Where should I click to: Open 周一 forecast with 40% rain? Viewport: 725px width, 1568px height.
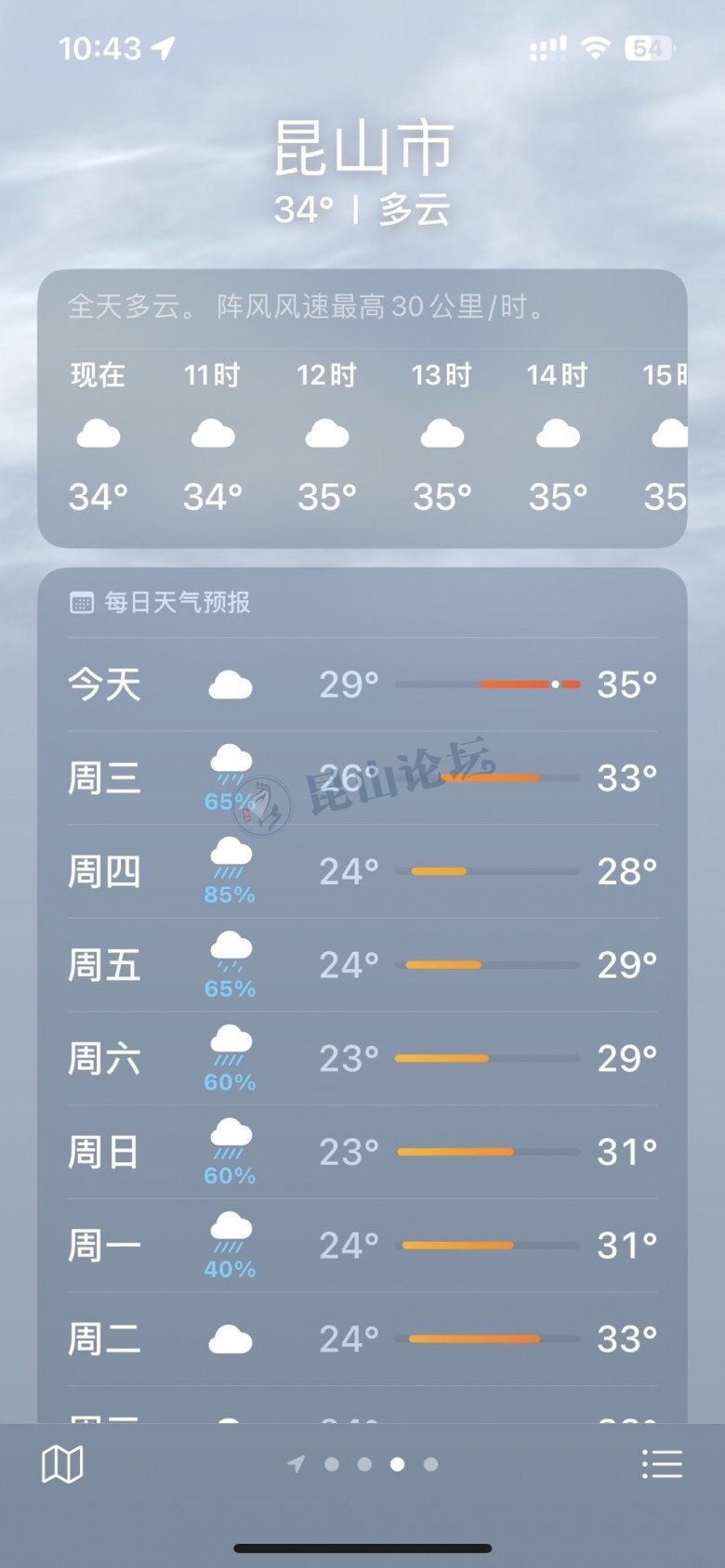point(362,1246)
